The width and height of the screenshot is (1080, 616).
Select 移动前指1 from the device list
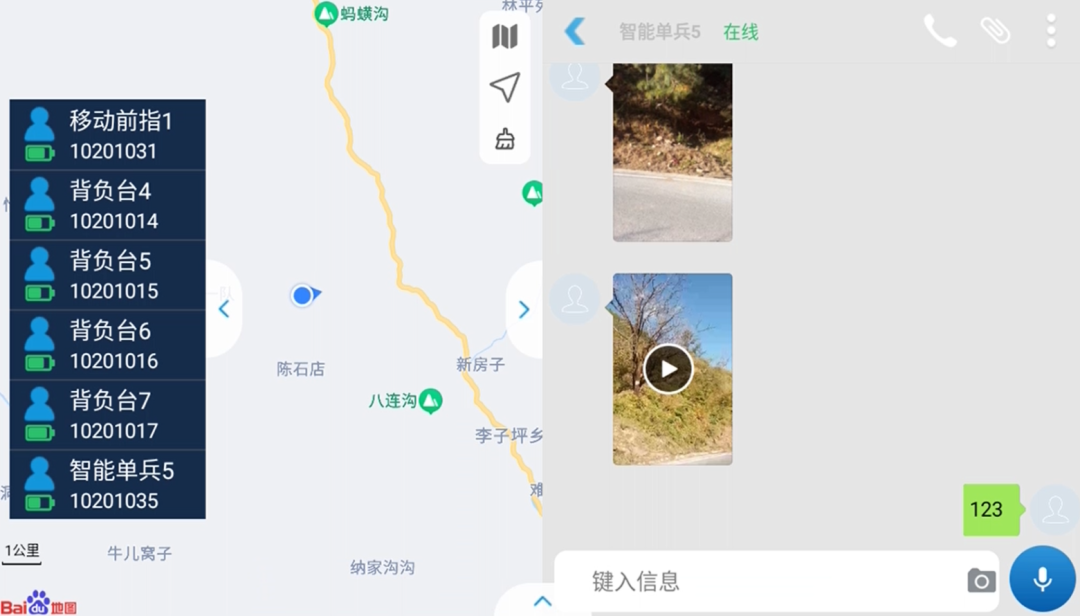(x=108, y=135)
